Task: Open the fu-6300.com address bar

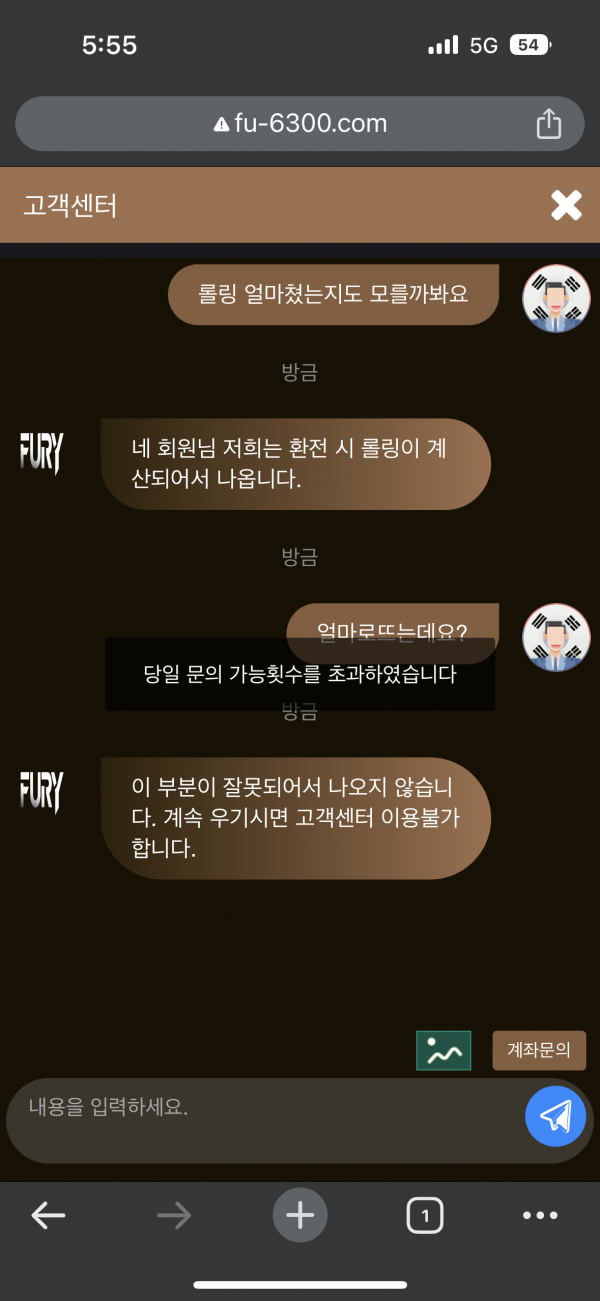Action: 300,124
